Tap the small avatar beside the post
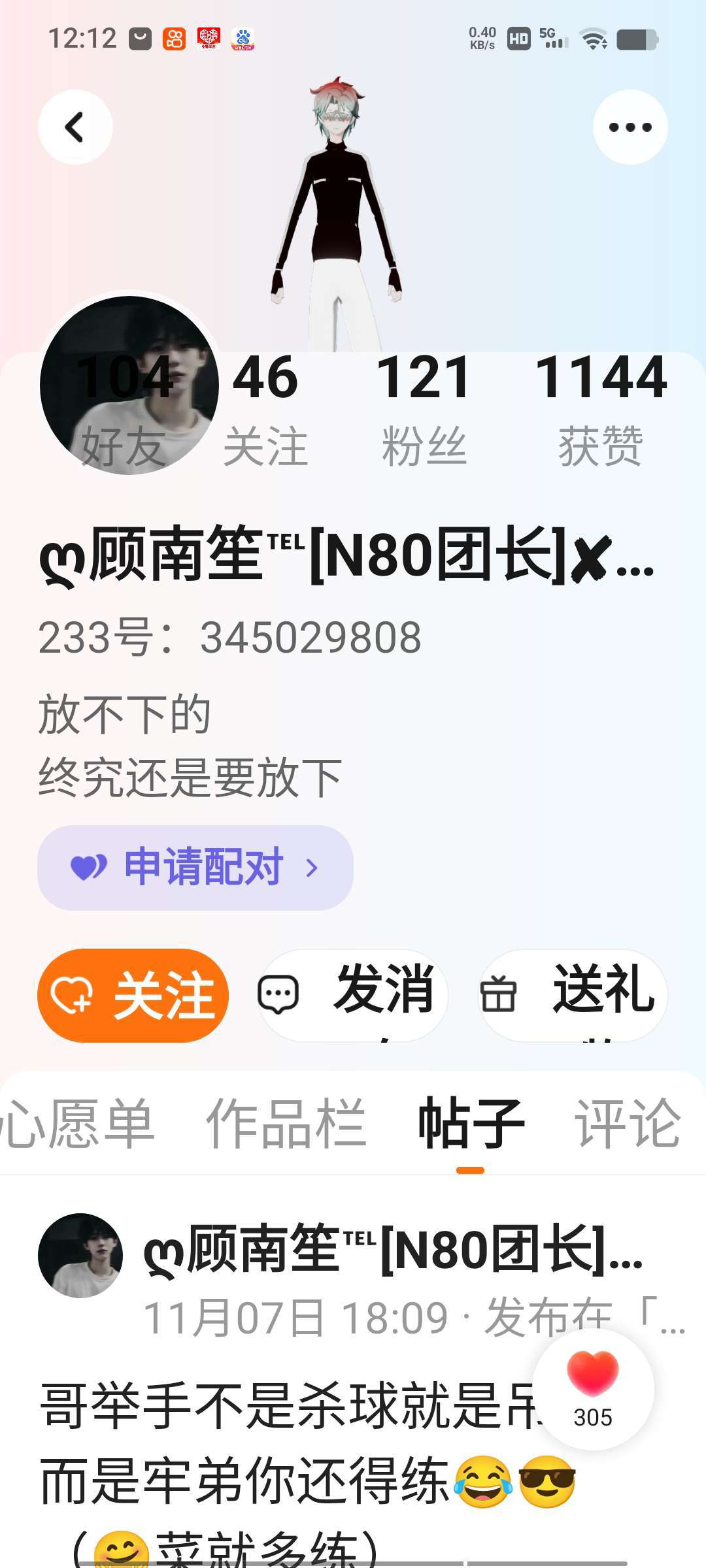The width and height of the screenshot is (706, 1568). pyautogui.click(x=80, y=1255)
